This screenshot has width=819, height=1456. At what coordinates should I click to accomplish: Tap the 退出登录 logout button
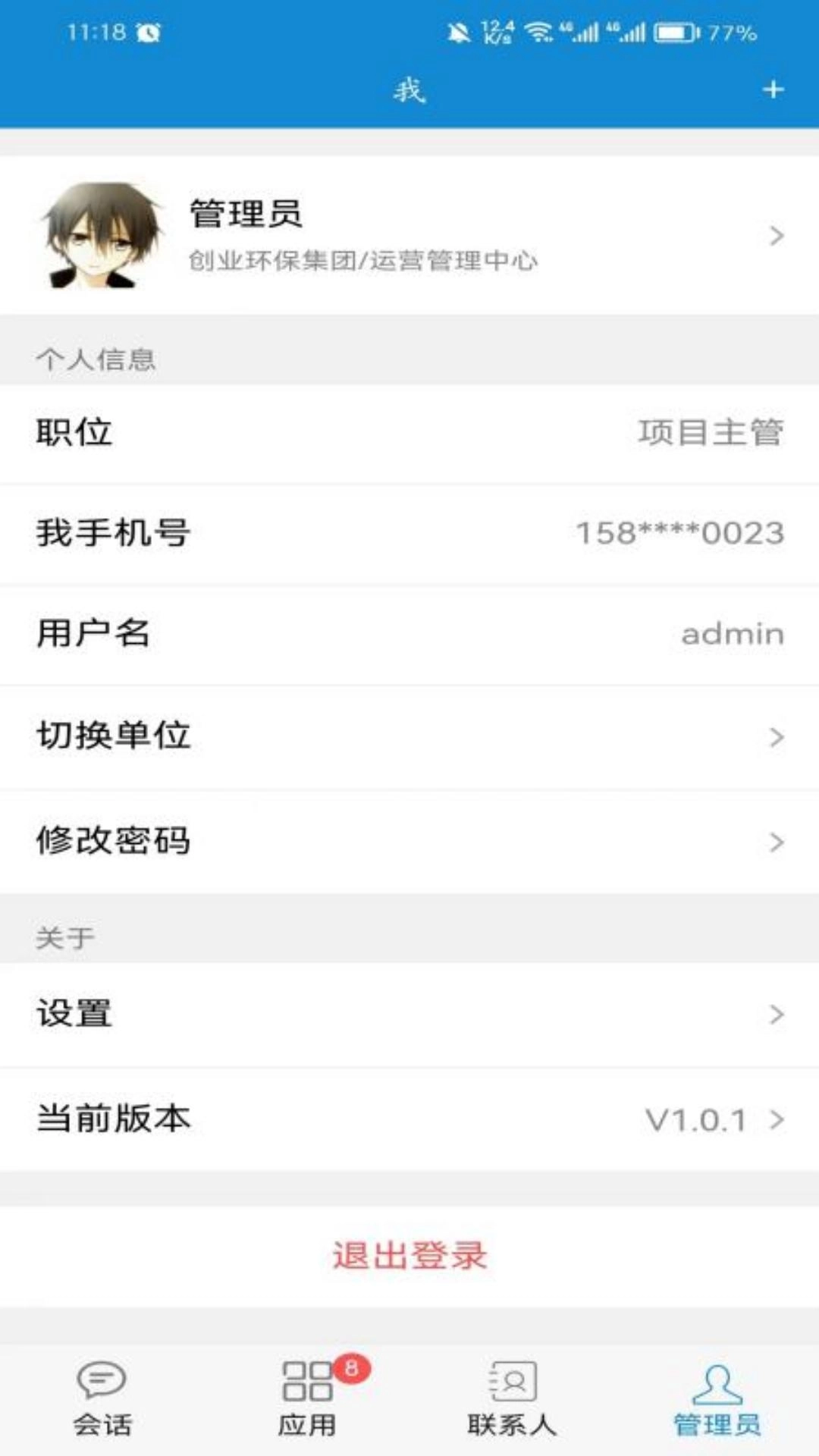(409, 1255)
